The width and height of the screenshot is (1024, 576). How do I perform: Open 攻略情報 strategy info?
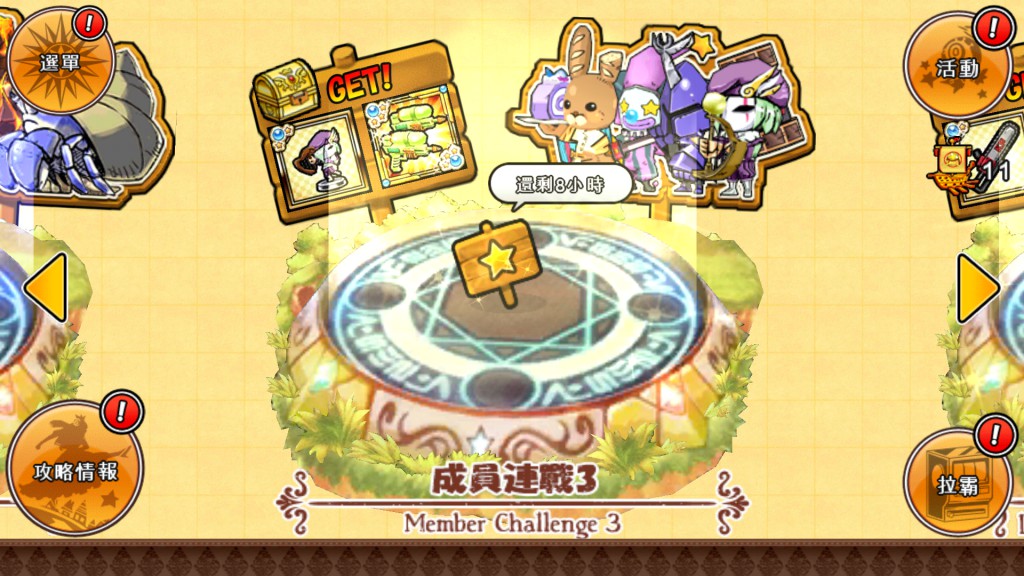tap(75, 470)
